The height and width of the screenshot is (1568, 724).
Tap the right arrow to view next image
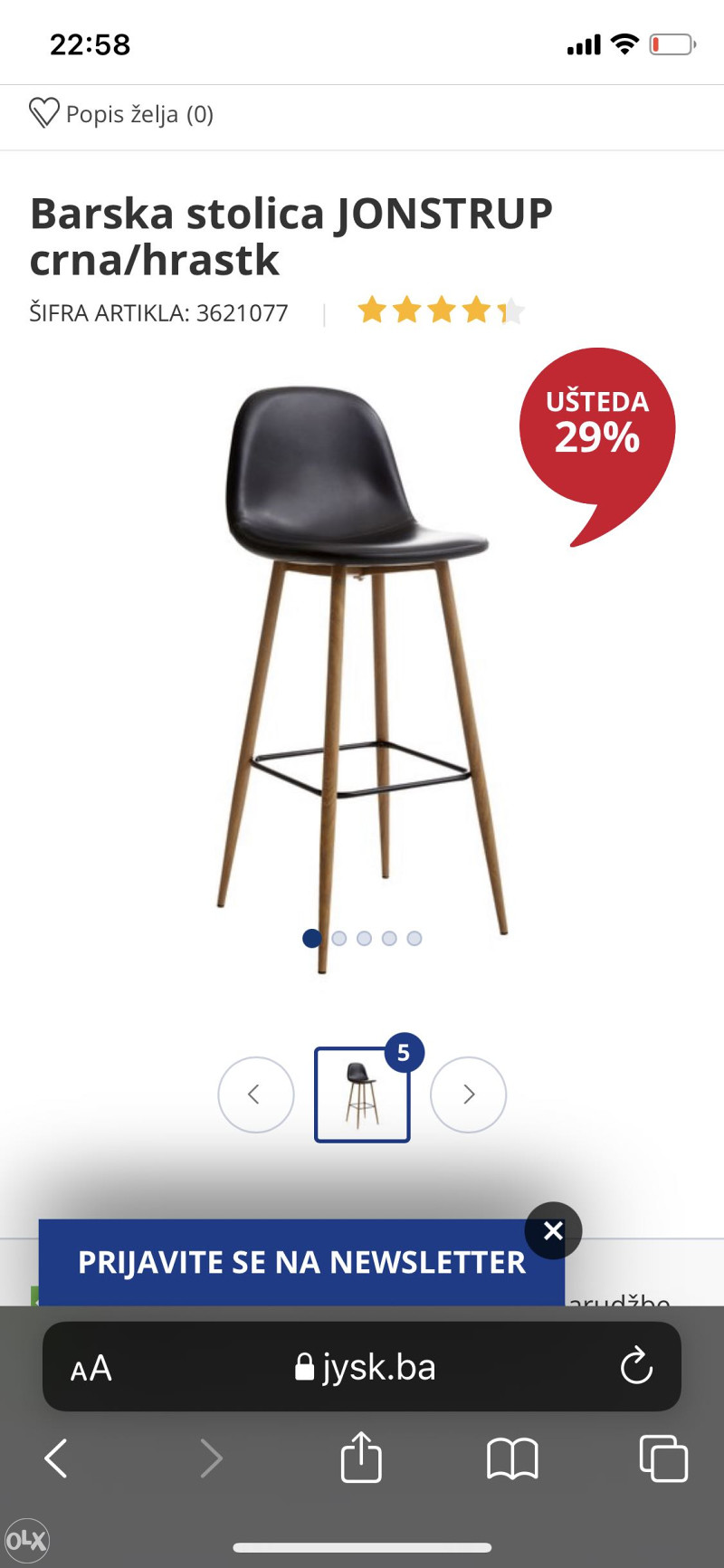coord(468,1094)
